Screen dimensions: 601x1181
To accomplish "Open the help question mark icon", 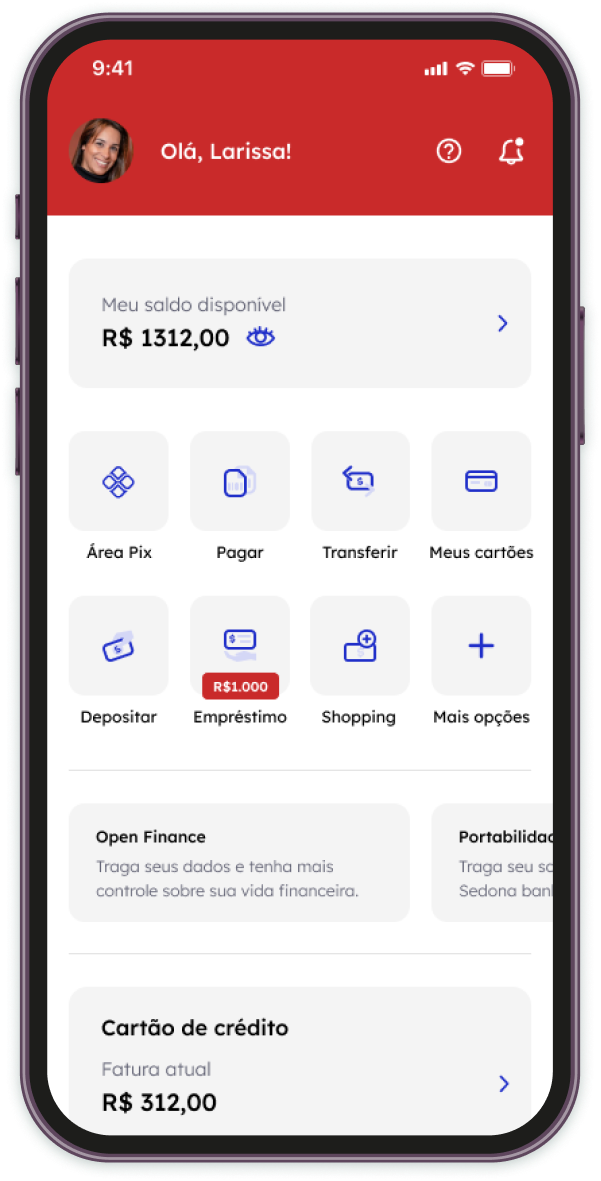I will [449, 151].
